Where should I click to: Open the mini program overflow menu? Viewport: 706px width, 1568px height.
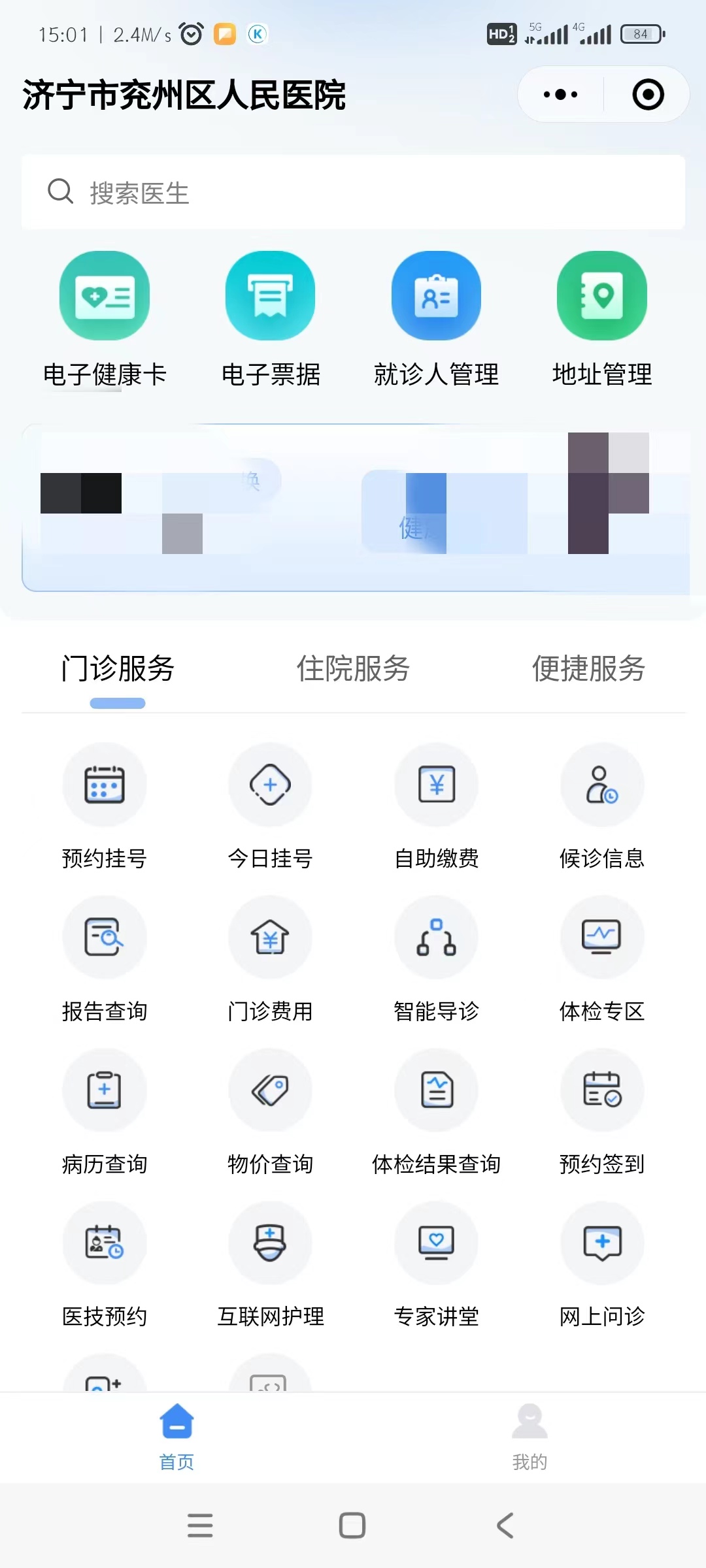561,95
